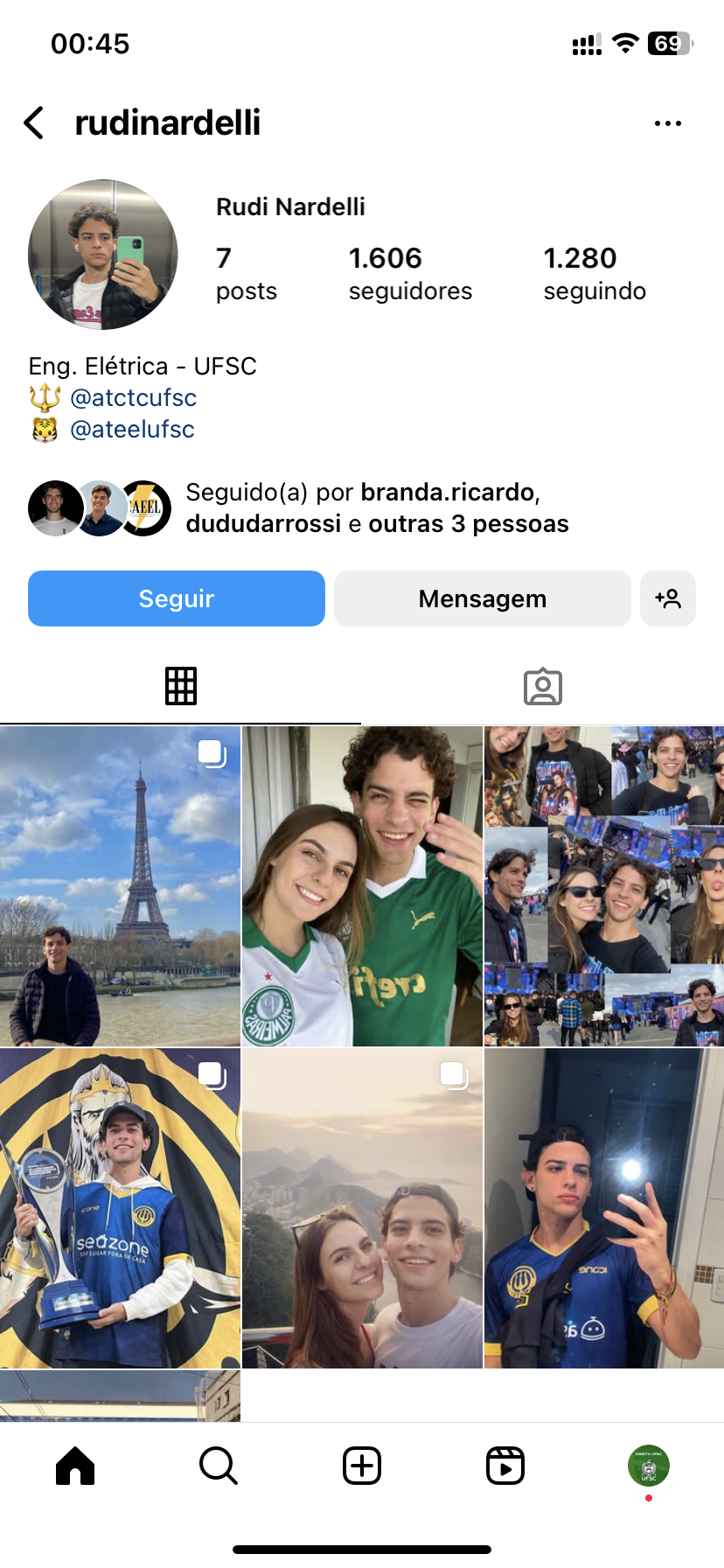The width and height of the screenshot is (724, 1568).
Task: Open the 1.606 seguidores list
Action: click(409, 274)
